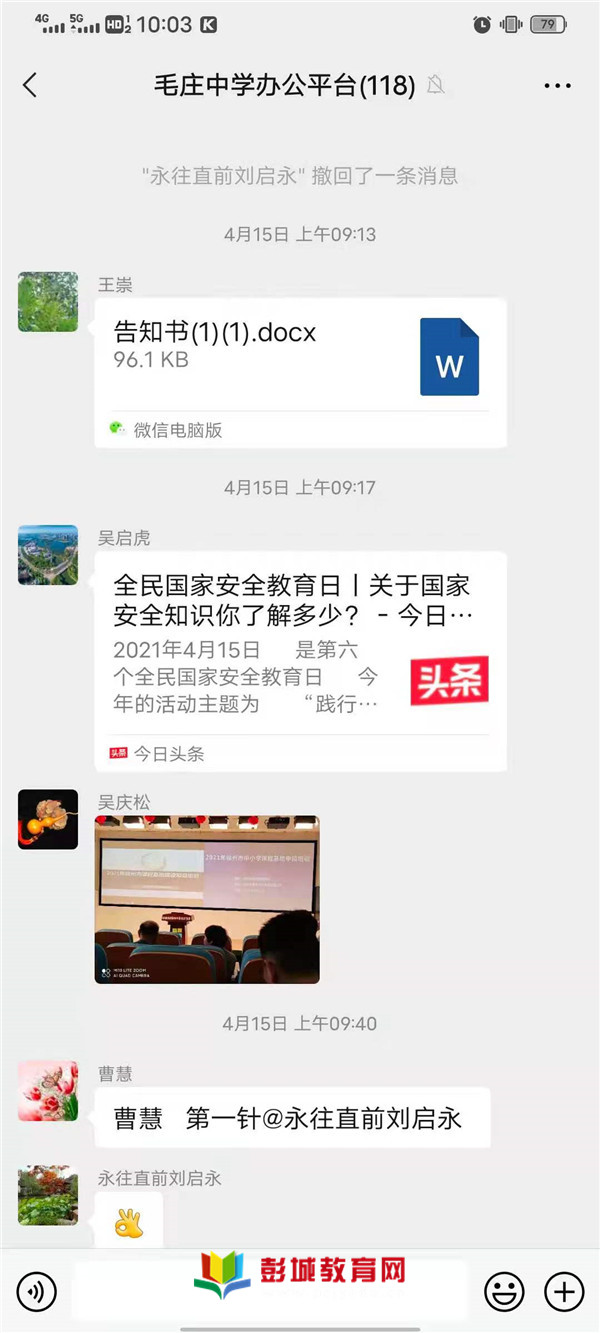Viewport: 600px width, 1333px height.
Task: Open 永往直前刘启永's avatar
Action: point(48,1195)
